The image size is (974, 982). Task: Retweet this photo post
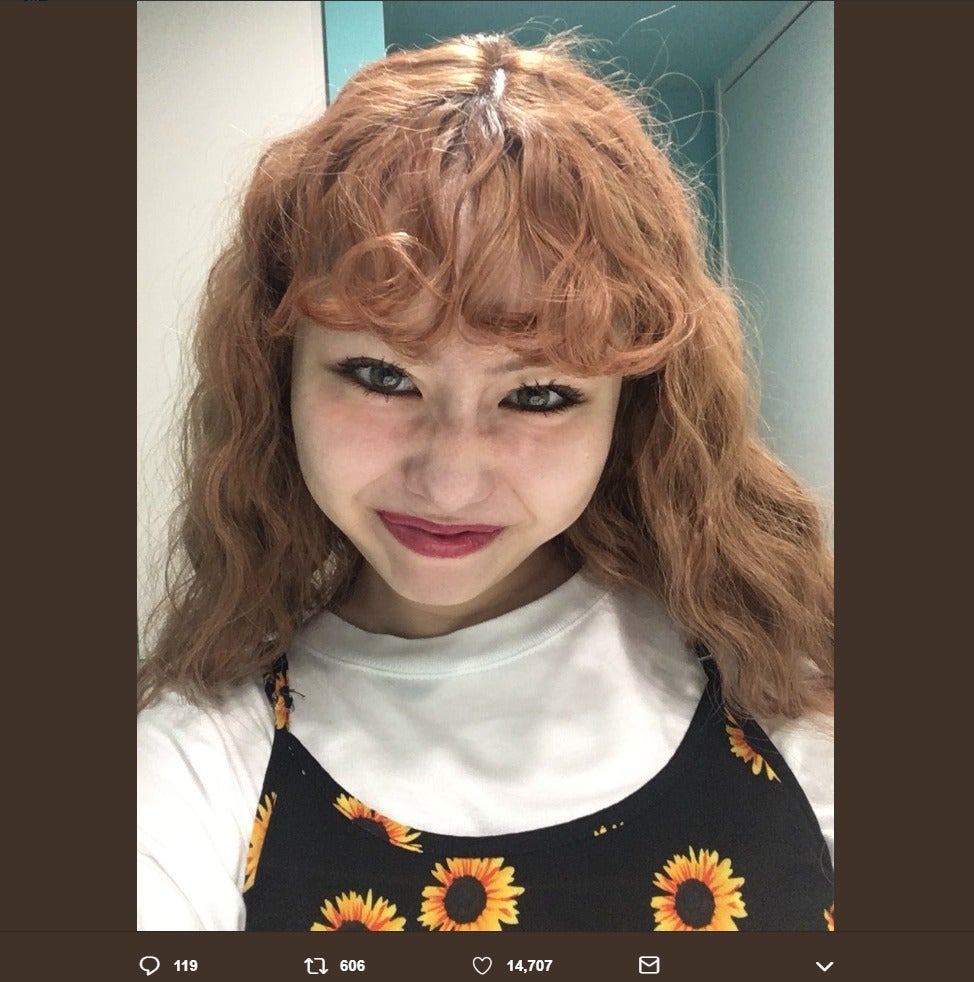pos(316,965)
